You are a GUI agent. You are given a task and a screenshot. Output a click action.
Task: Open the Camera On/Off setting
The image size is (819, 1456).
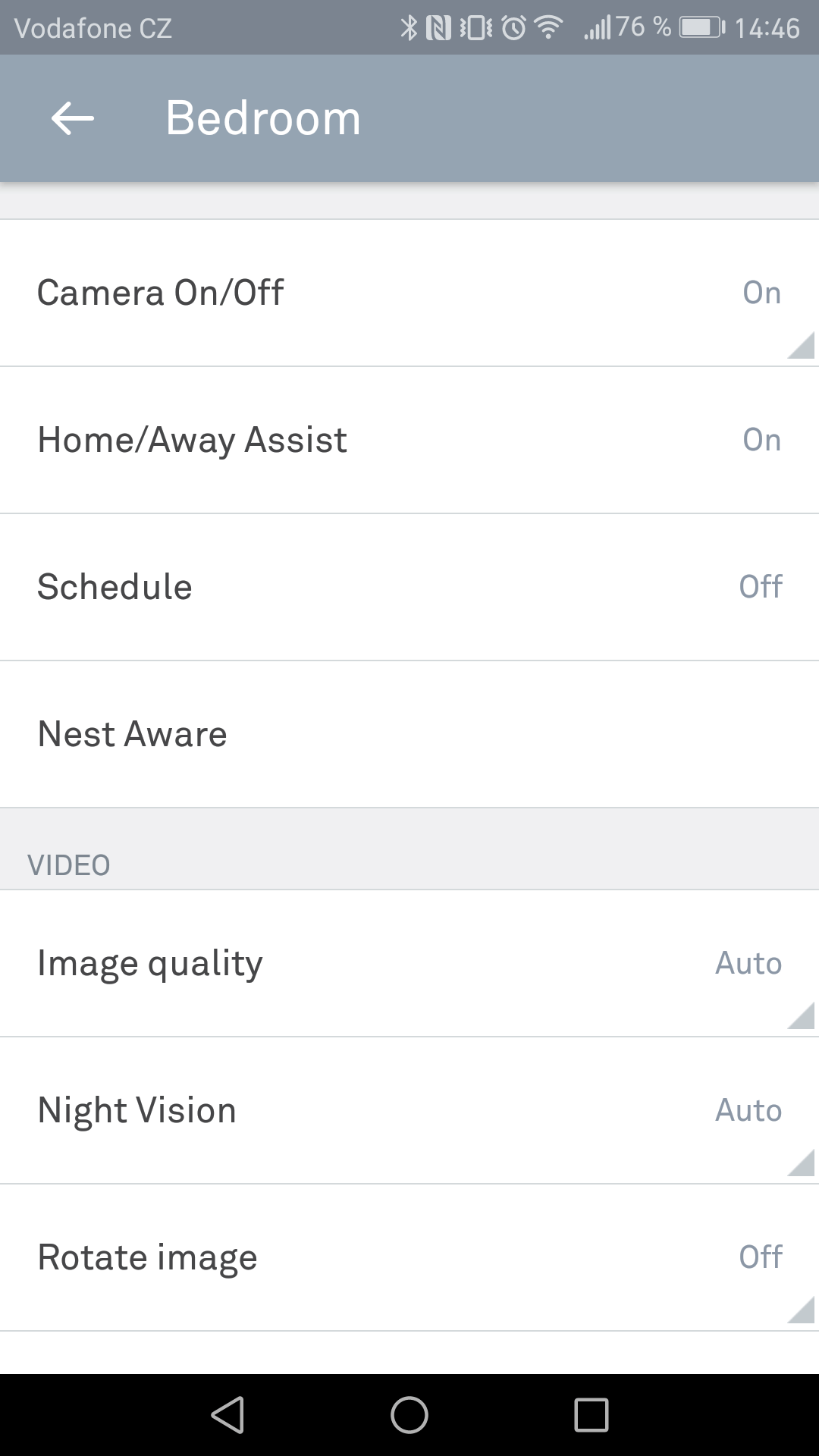coord(409,293)
